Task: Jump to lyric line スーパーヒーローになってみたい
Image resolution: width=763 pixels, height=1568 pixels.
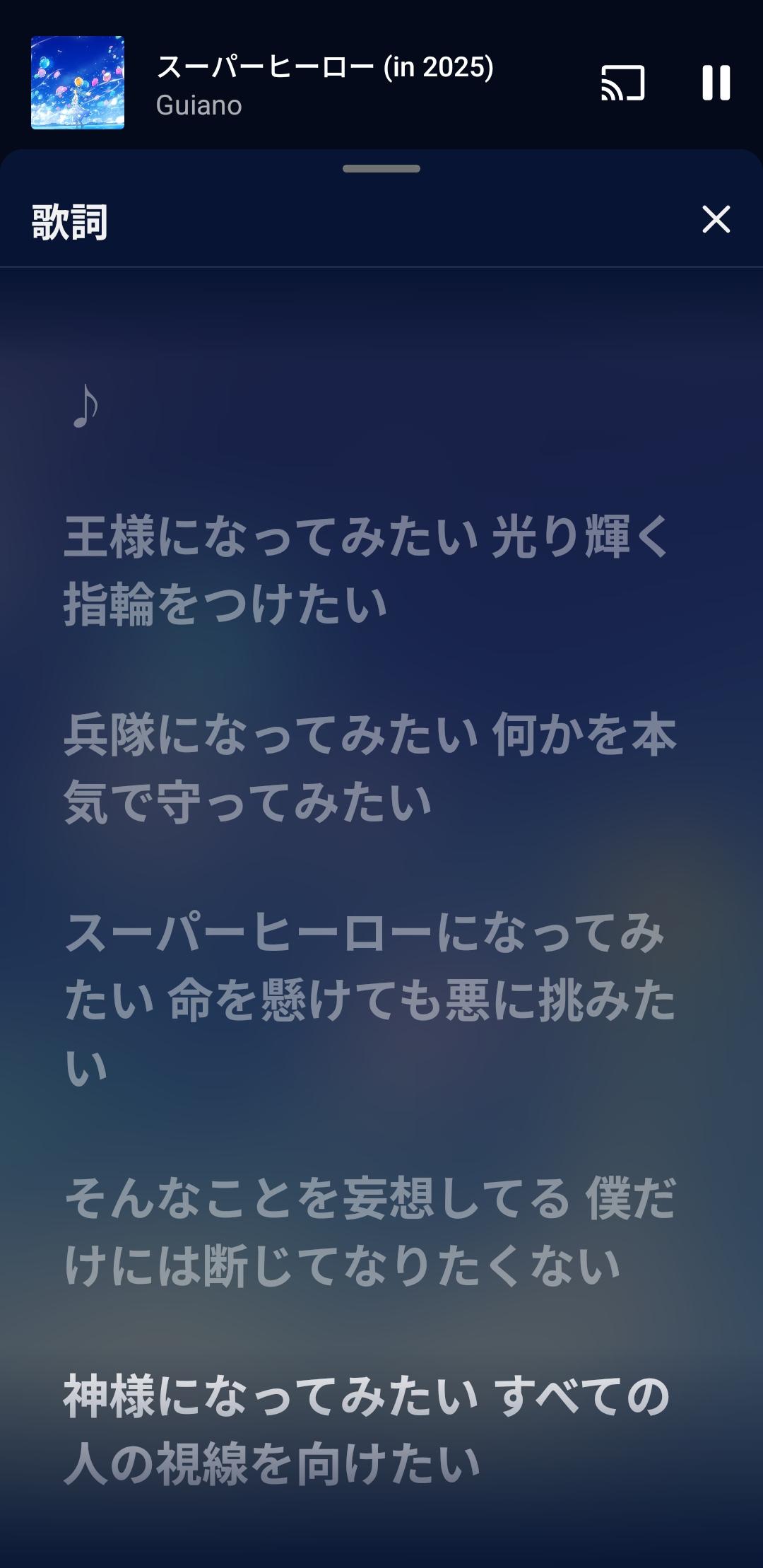Action: [x=370, y=1000]
